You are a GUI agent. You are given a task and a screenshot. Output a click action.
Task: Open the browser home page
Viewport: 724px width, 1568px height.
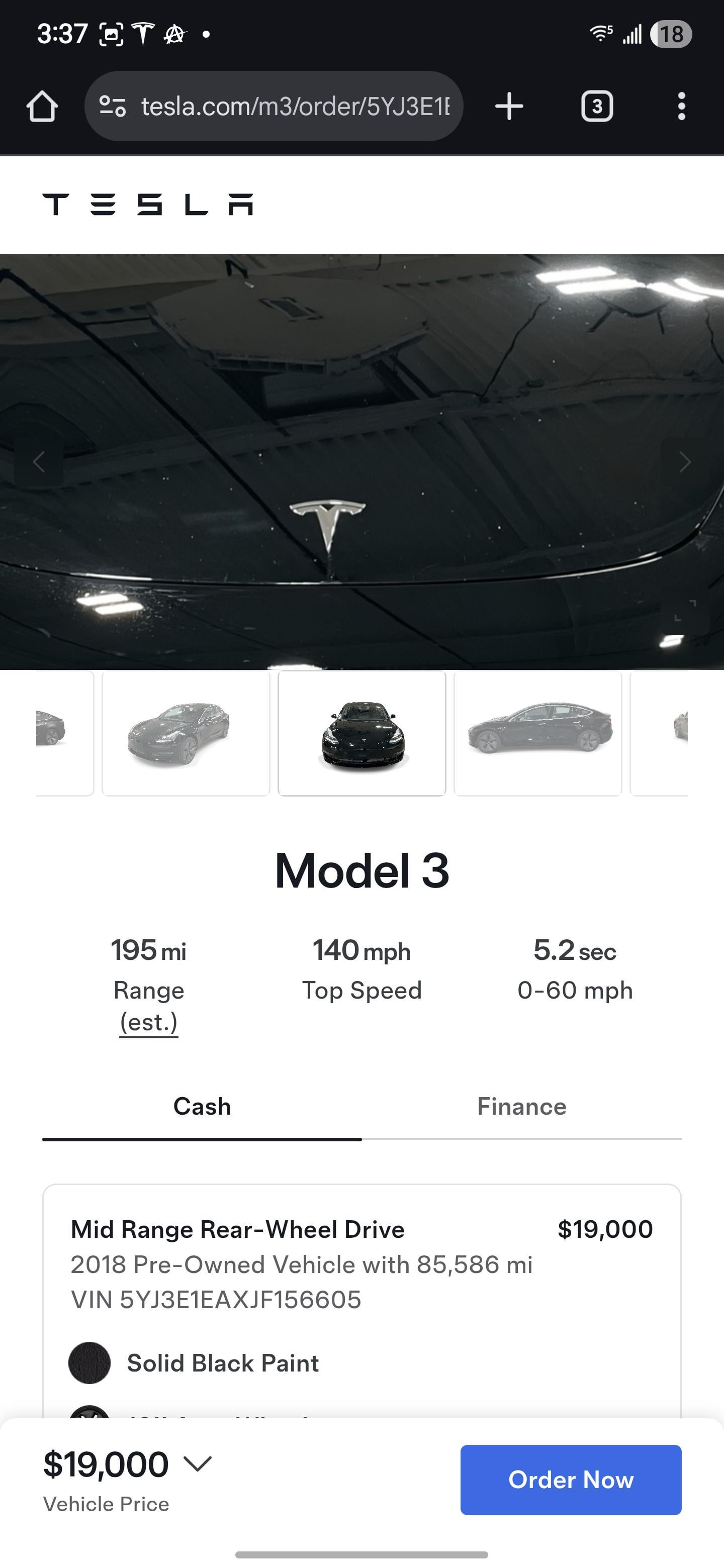(42, 107)
